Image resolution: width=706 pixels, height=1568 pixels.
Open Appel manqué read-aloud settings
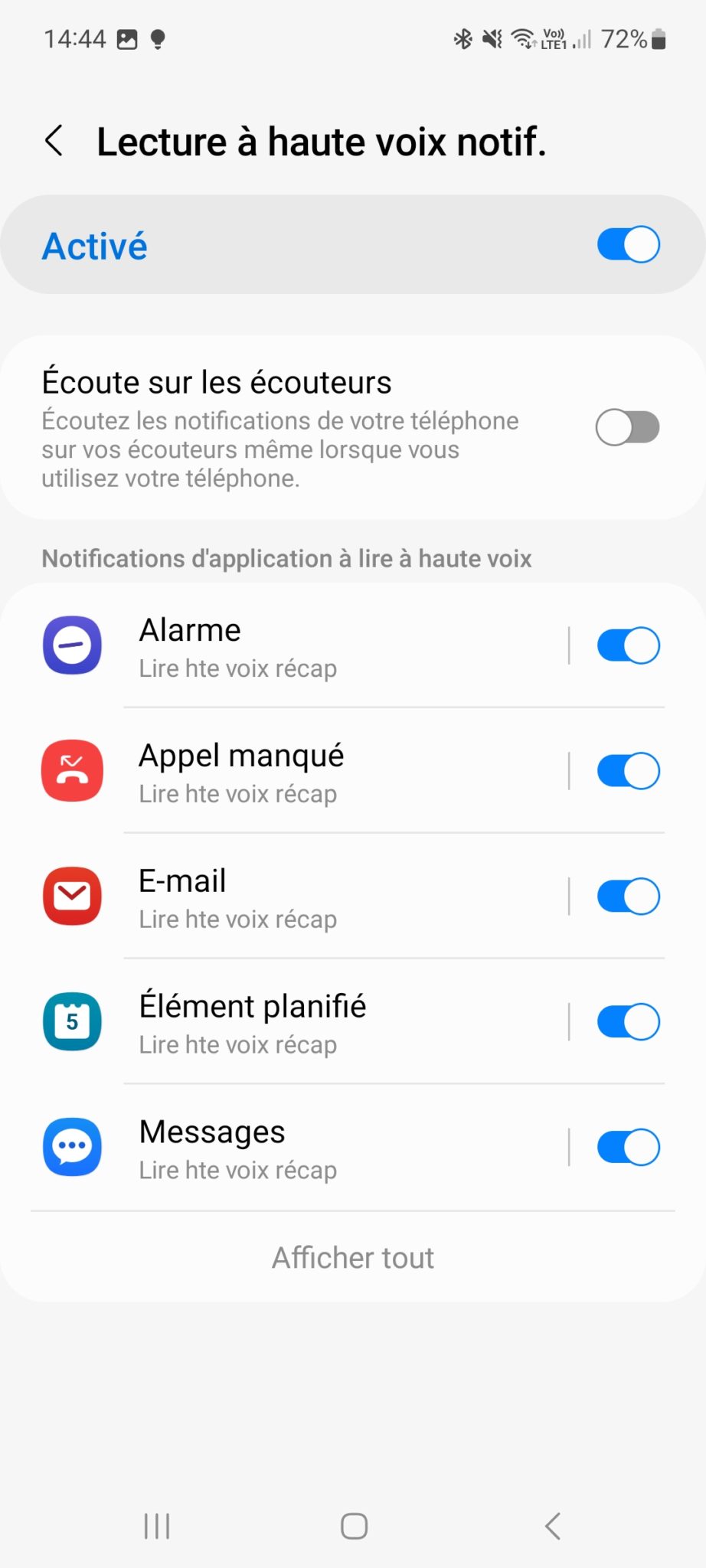[x=306, y=772]
